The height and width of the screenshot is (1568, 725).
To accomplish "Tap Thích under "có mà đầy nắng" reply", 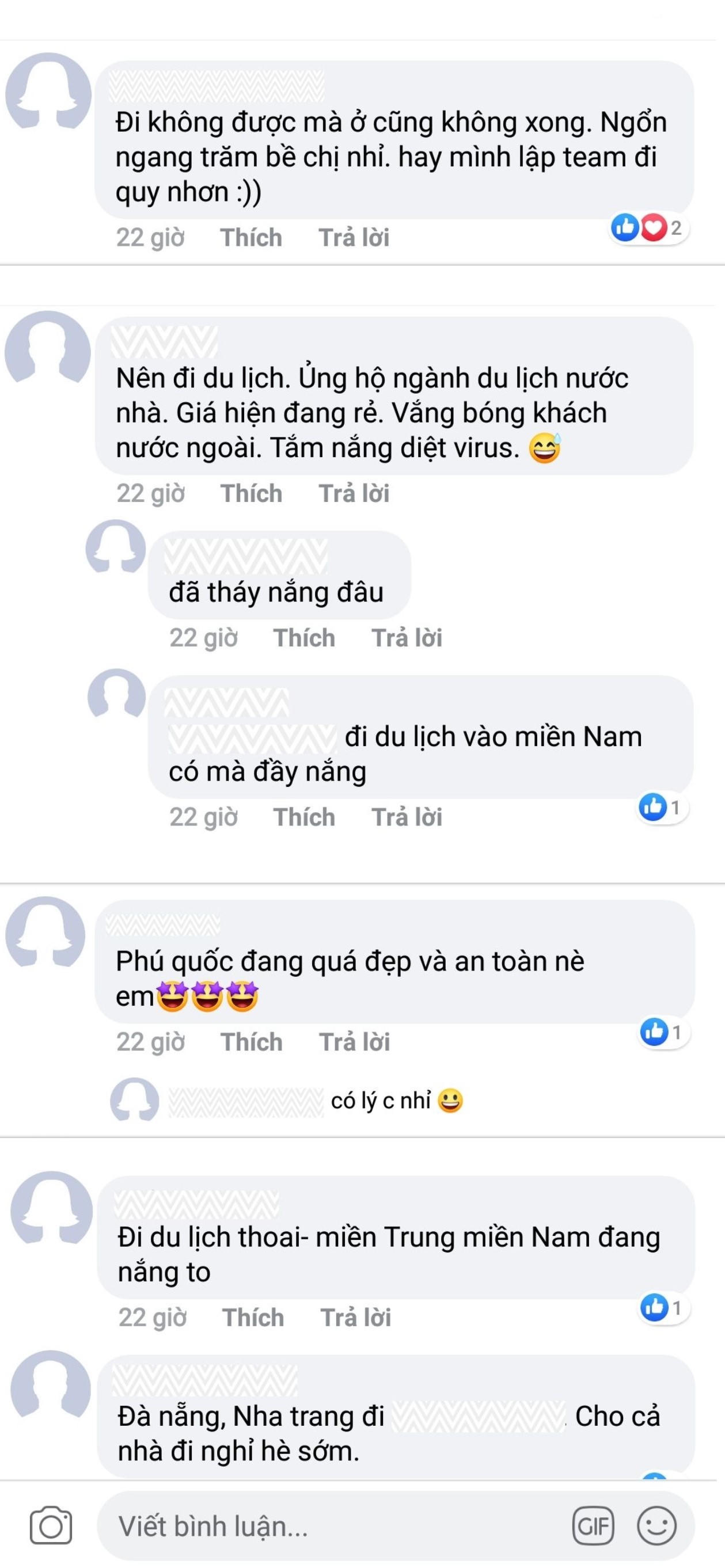I will tap(303, 817).
